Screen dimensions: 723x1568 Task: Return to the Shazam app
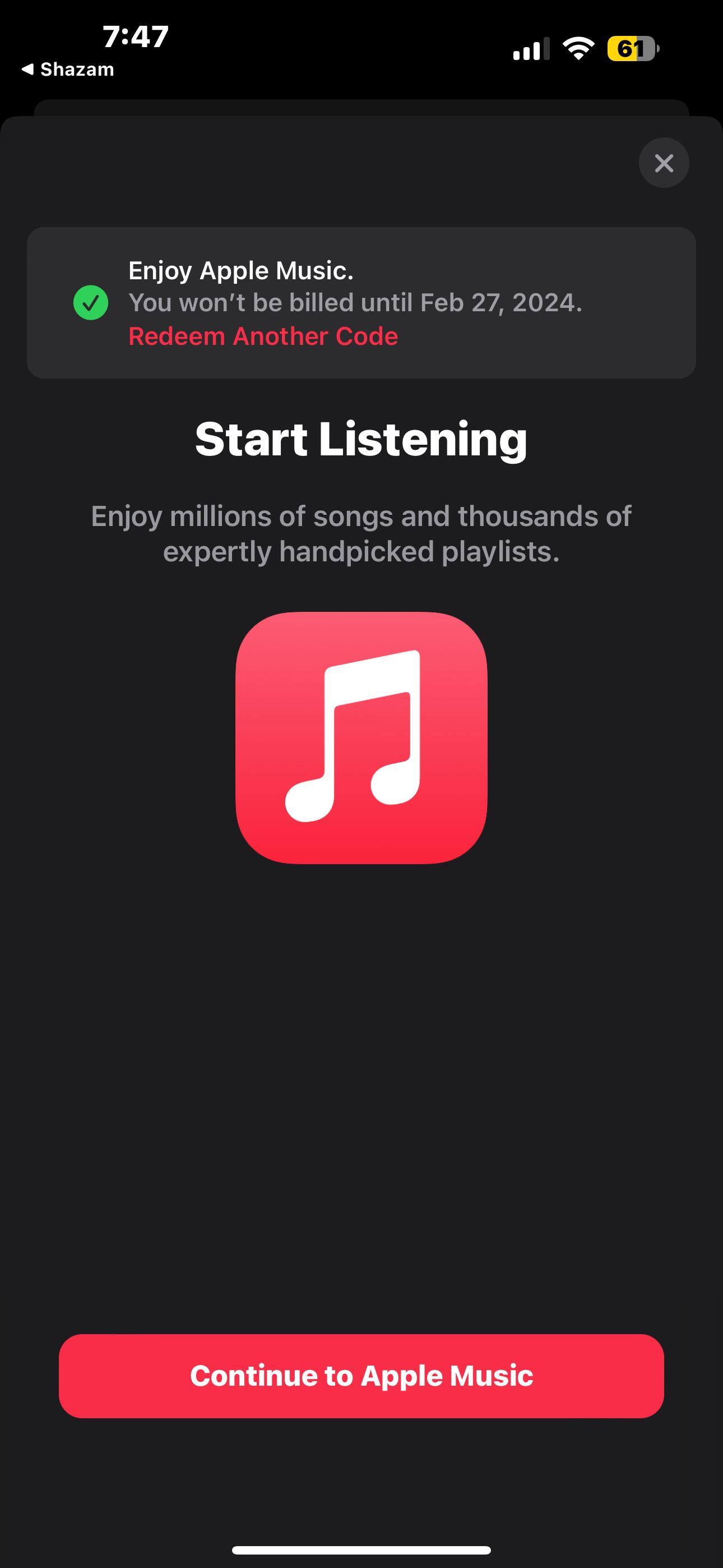(x=68, y=70)
